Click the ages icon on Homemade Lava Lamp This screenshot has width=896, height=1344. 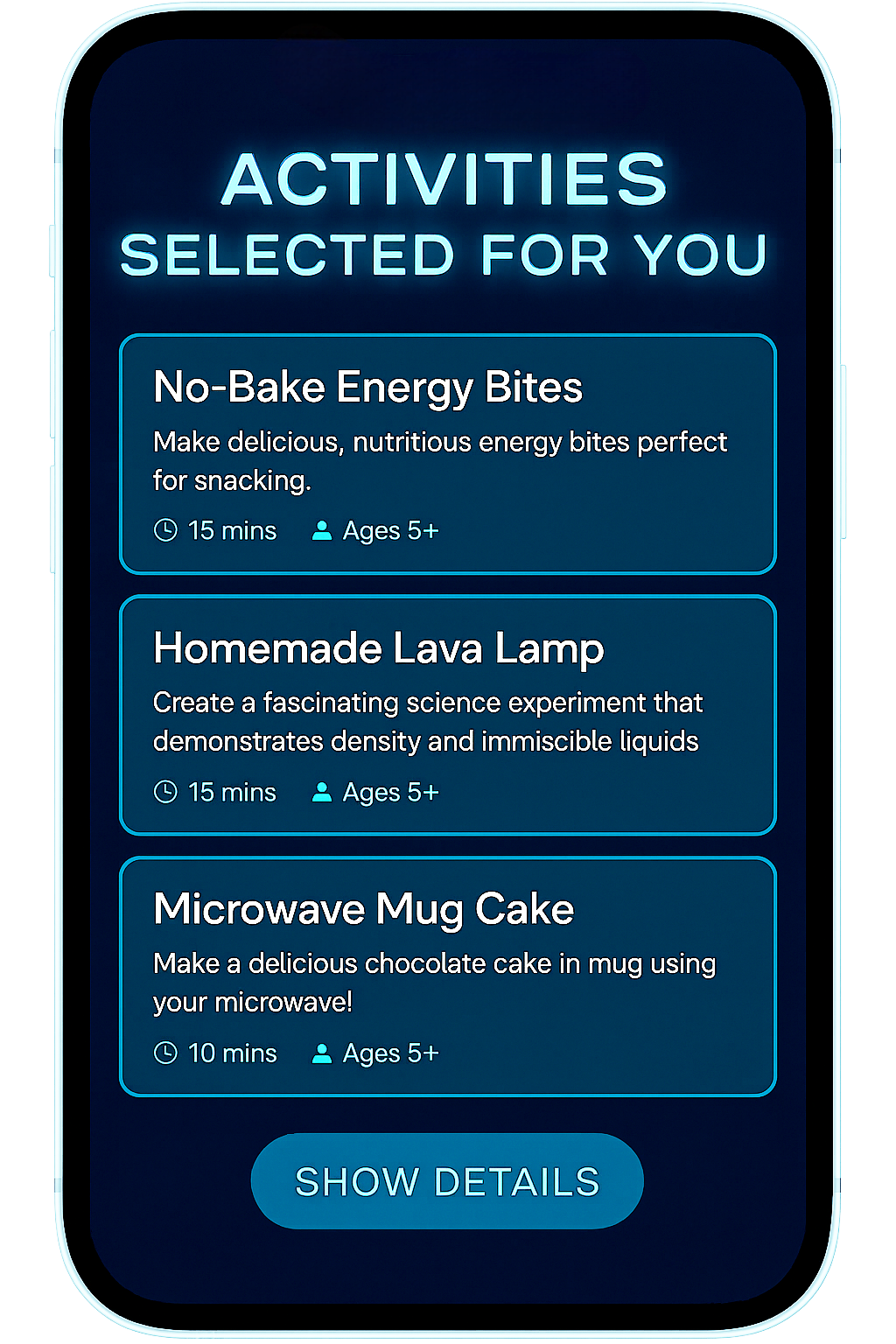coord(321,792)
